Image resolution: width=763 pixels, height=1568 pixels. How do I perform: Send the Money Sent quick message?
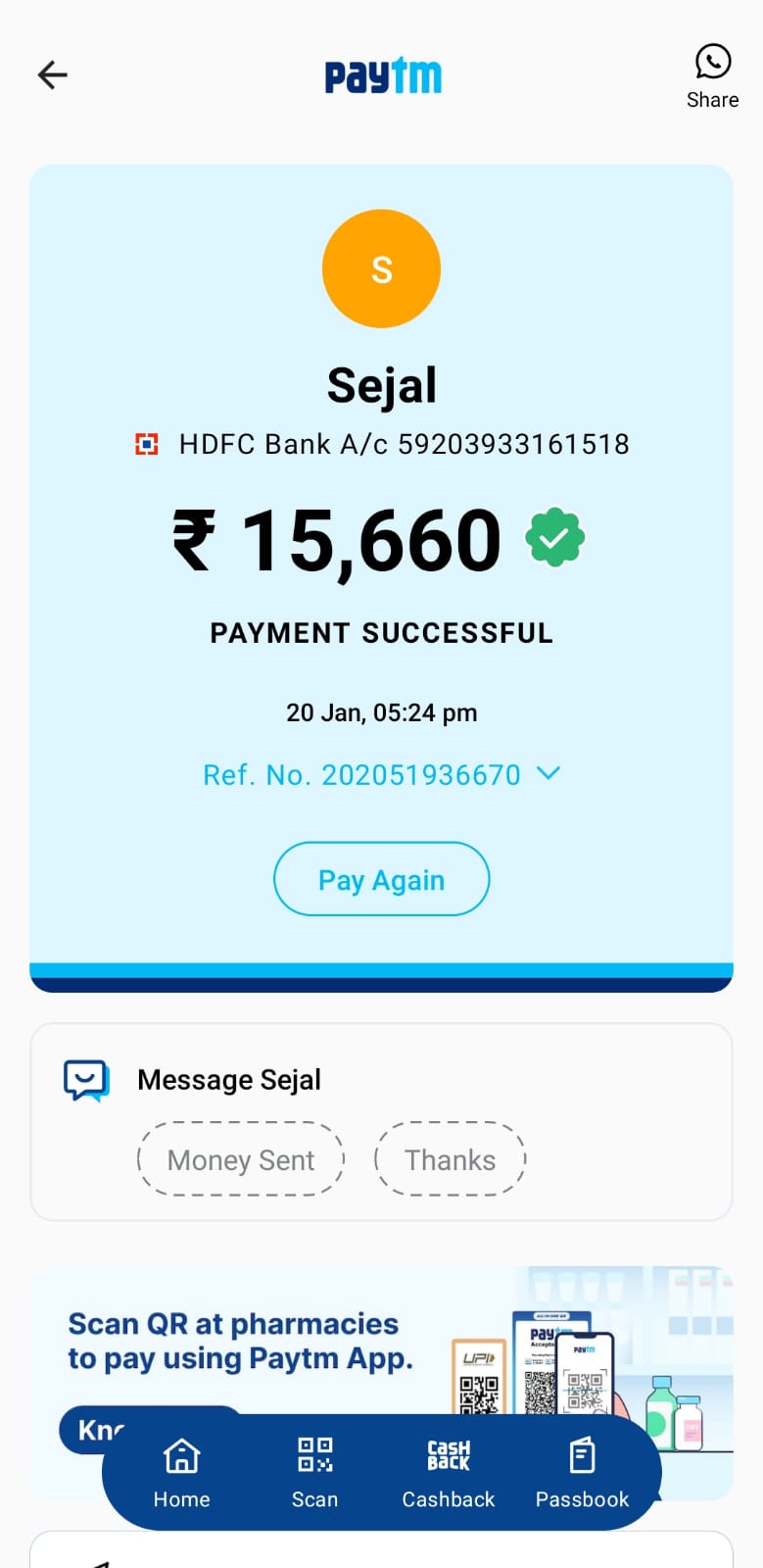pyautogui.click(x=241, y=1159)
